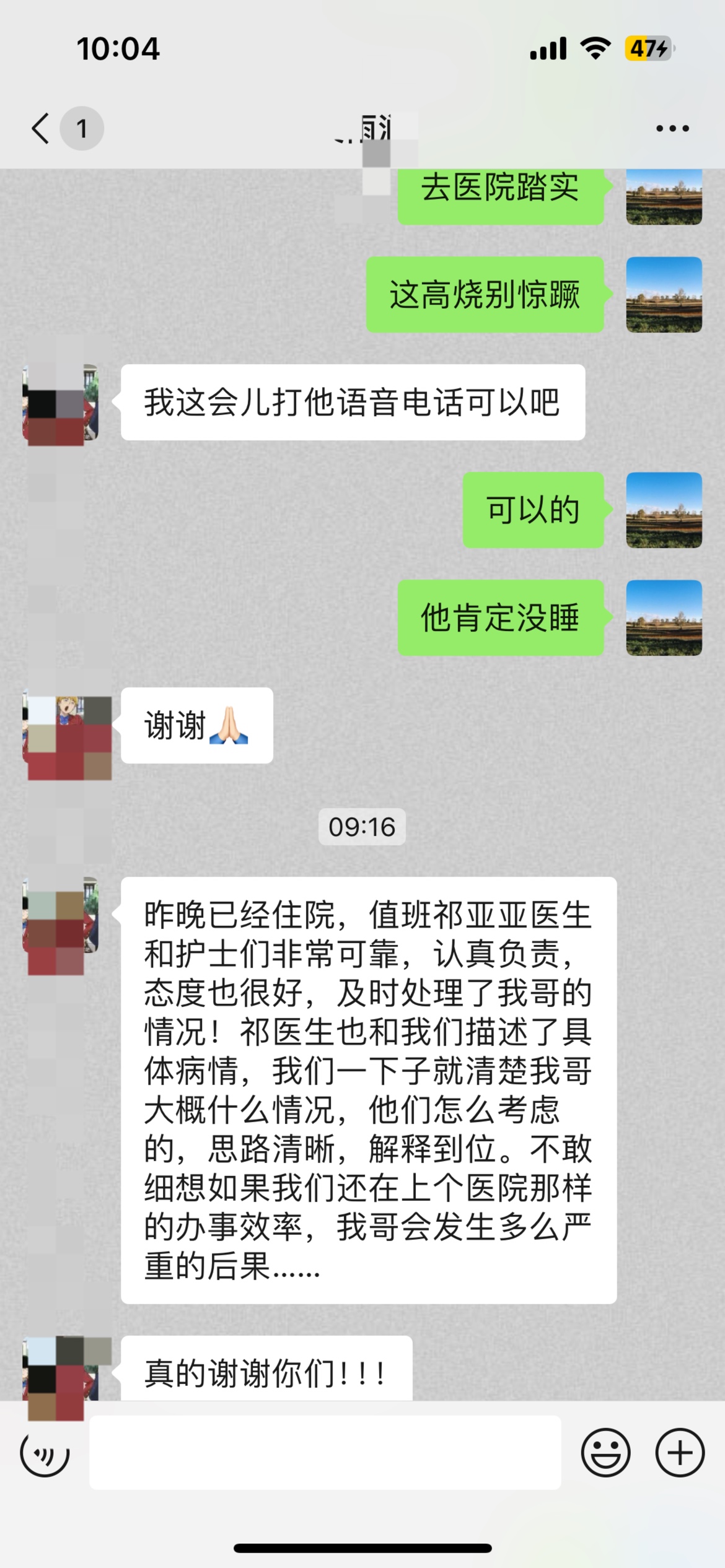Viewport: 725px width, 1568px height.
Task: Switch to voice message input
Action: coord(45,1453)
